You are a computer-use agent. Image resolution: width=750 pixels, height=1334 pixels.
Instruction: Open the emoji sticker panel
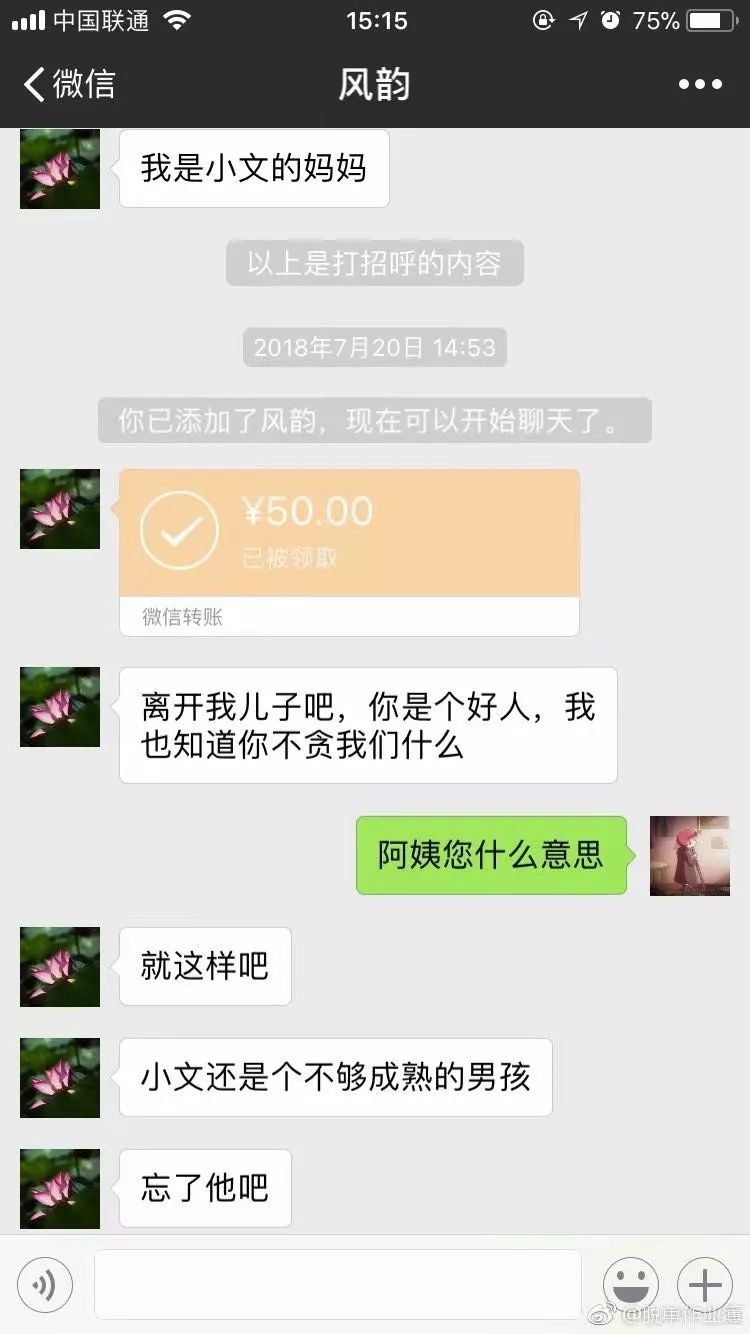pyautogui.click(x=631, y=1285)
